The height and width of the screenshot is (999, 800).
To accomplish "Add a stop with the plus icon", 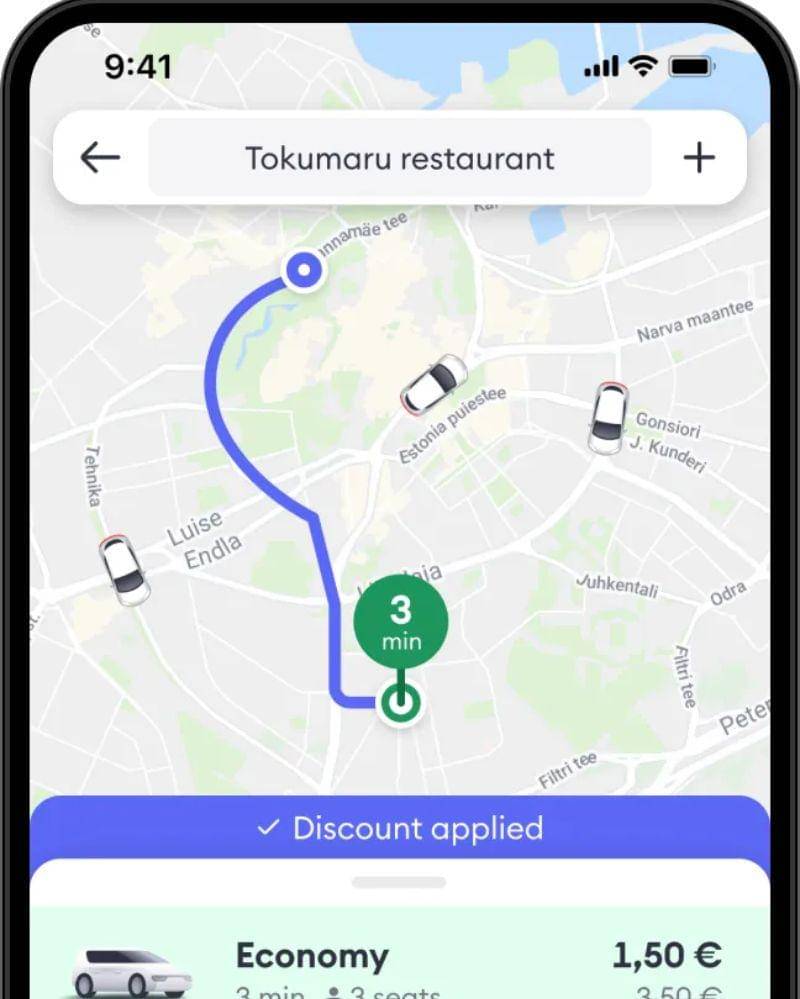I will (699, 158).
